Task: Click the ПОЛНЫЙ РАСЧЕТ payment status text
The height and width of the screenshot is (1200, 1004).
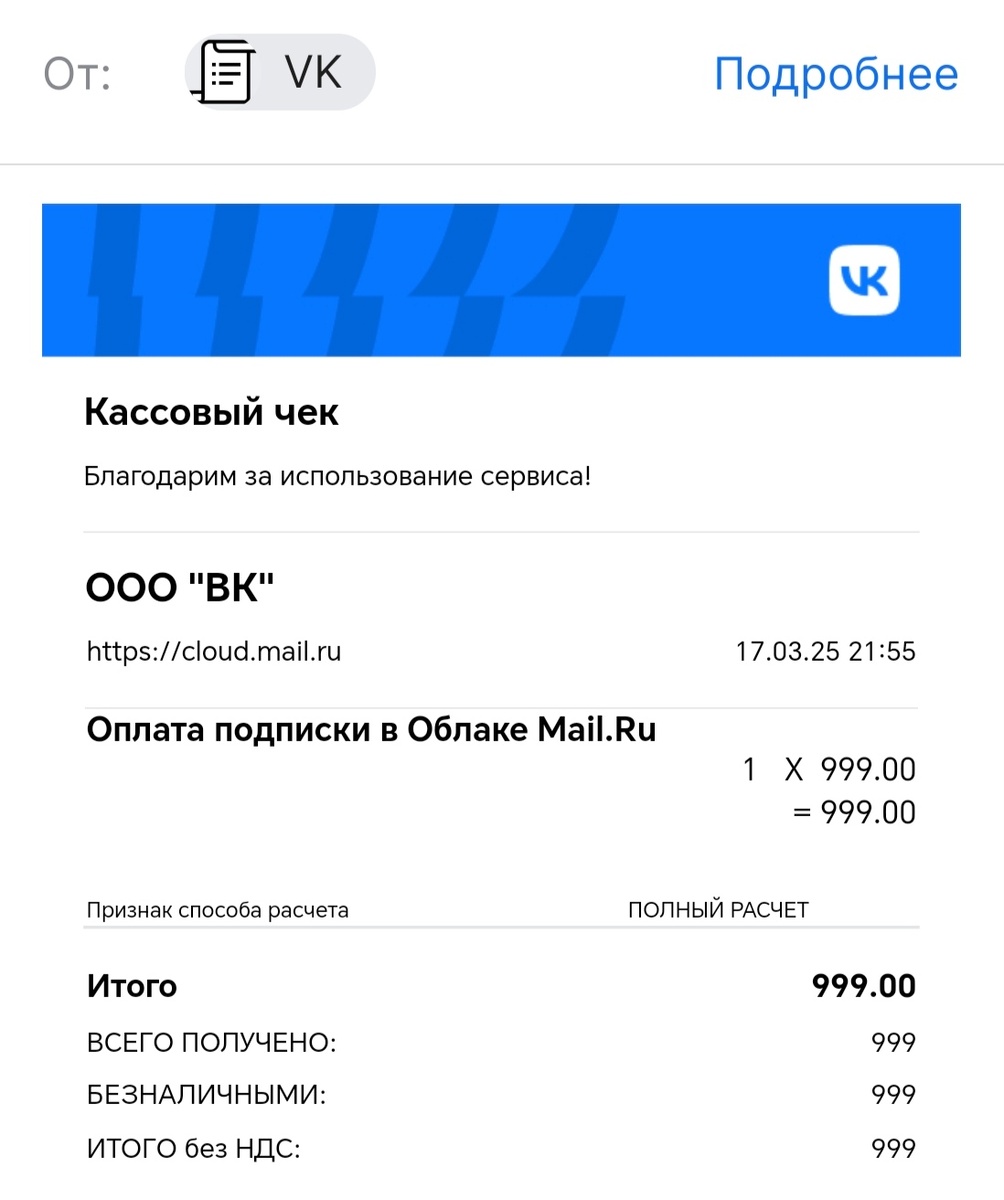Action: 718,910
